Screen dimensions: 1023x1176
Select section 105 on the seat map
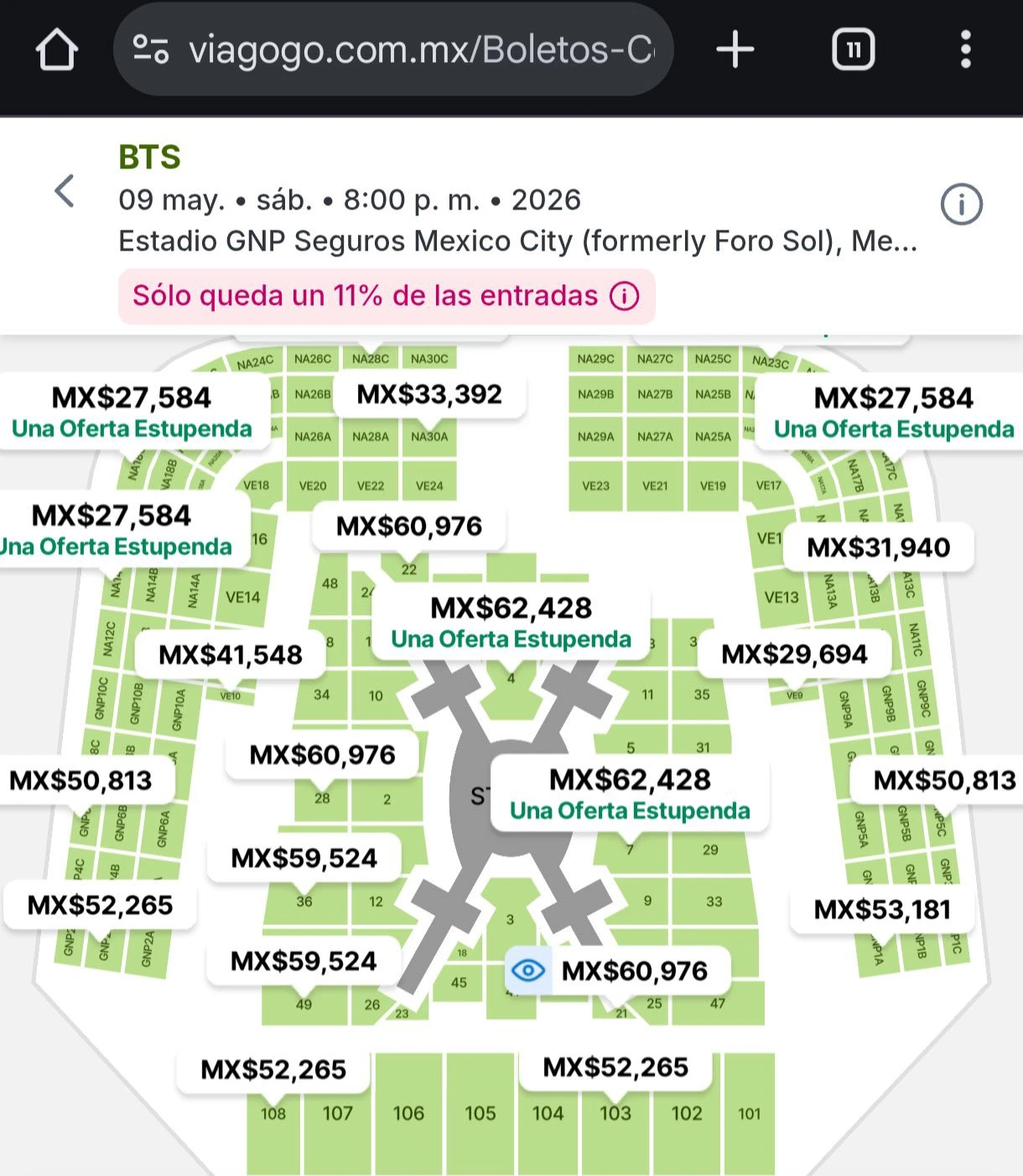480,1113
